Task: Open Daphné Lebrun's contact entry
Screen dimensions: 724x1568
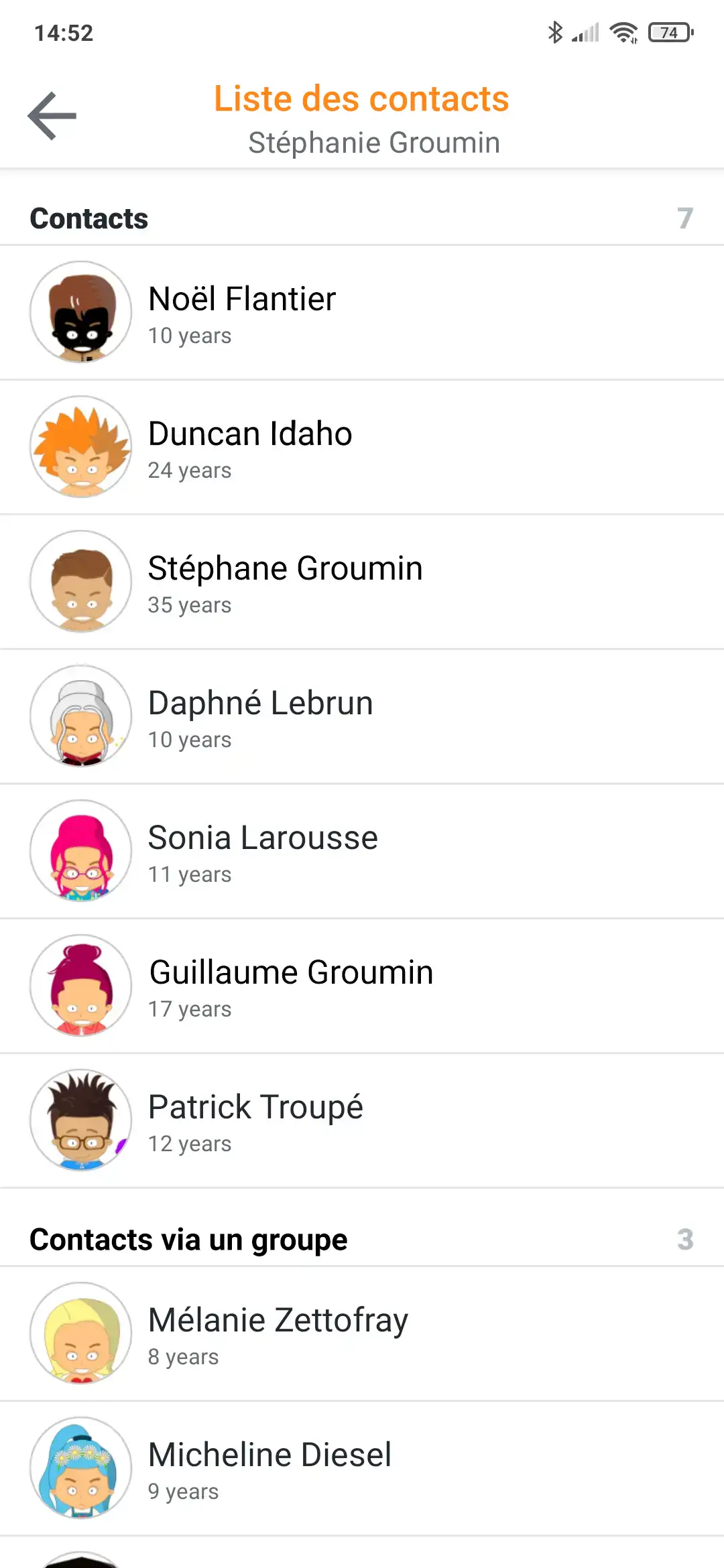Action: click(362, 716)
